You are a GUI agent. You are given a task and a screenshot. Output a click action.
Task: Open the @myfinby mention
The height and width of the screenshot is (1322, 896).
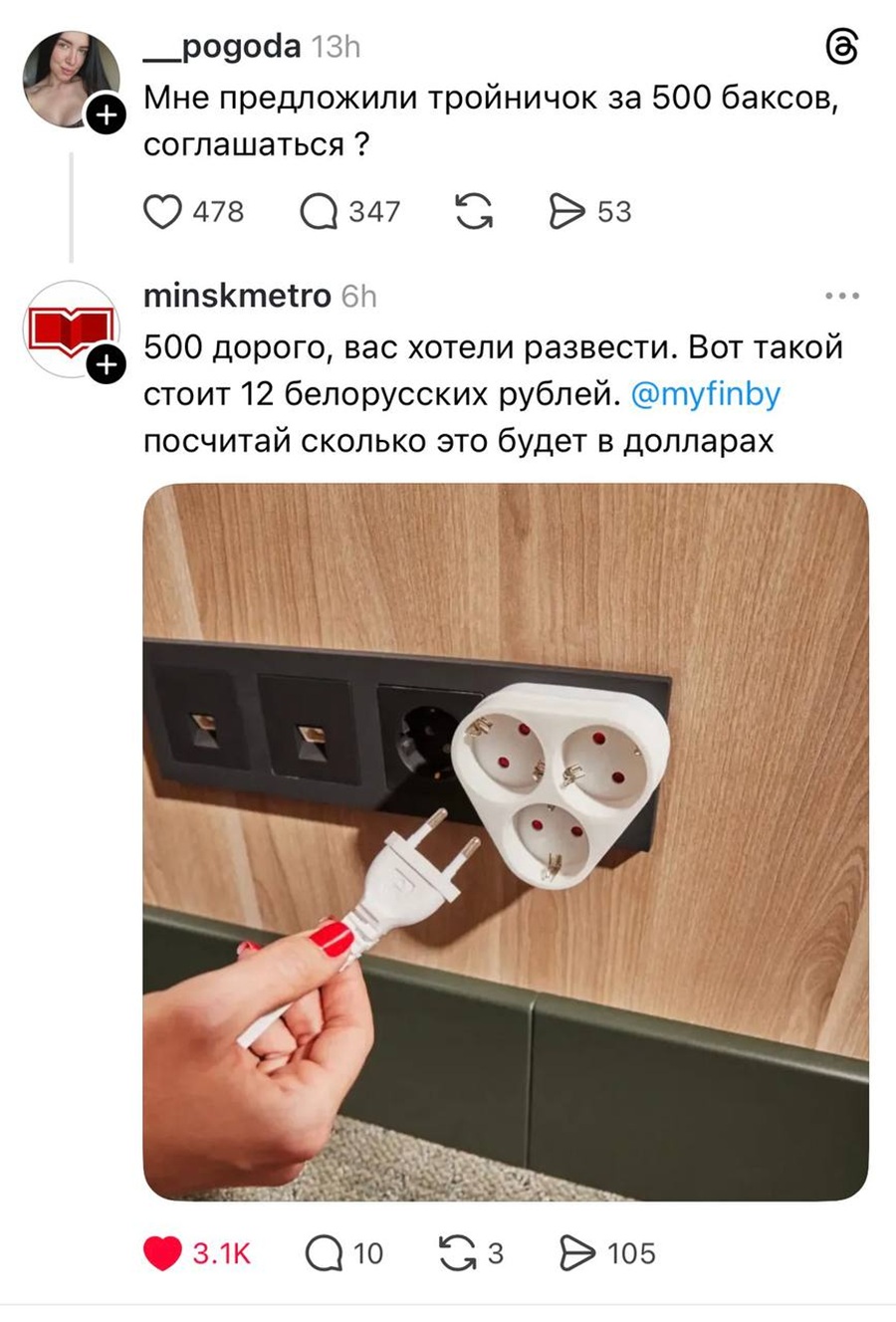706,395
